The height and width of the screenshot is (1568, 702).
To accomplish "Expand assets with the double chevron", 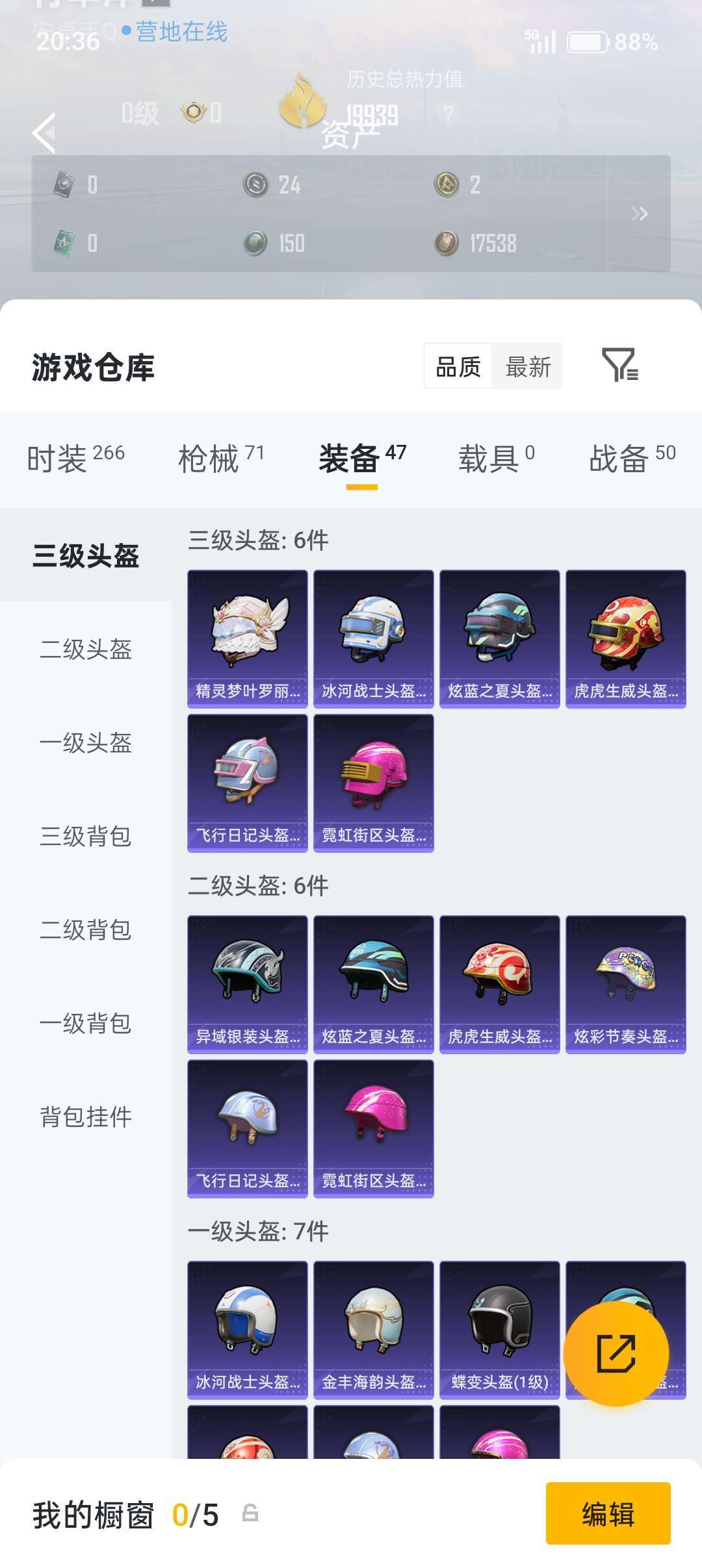I will pyautogui.click(x=640, y=214).
